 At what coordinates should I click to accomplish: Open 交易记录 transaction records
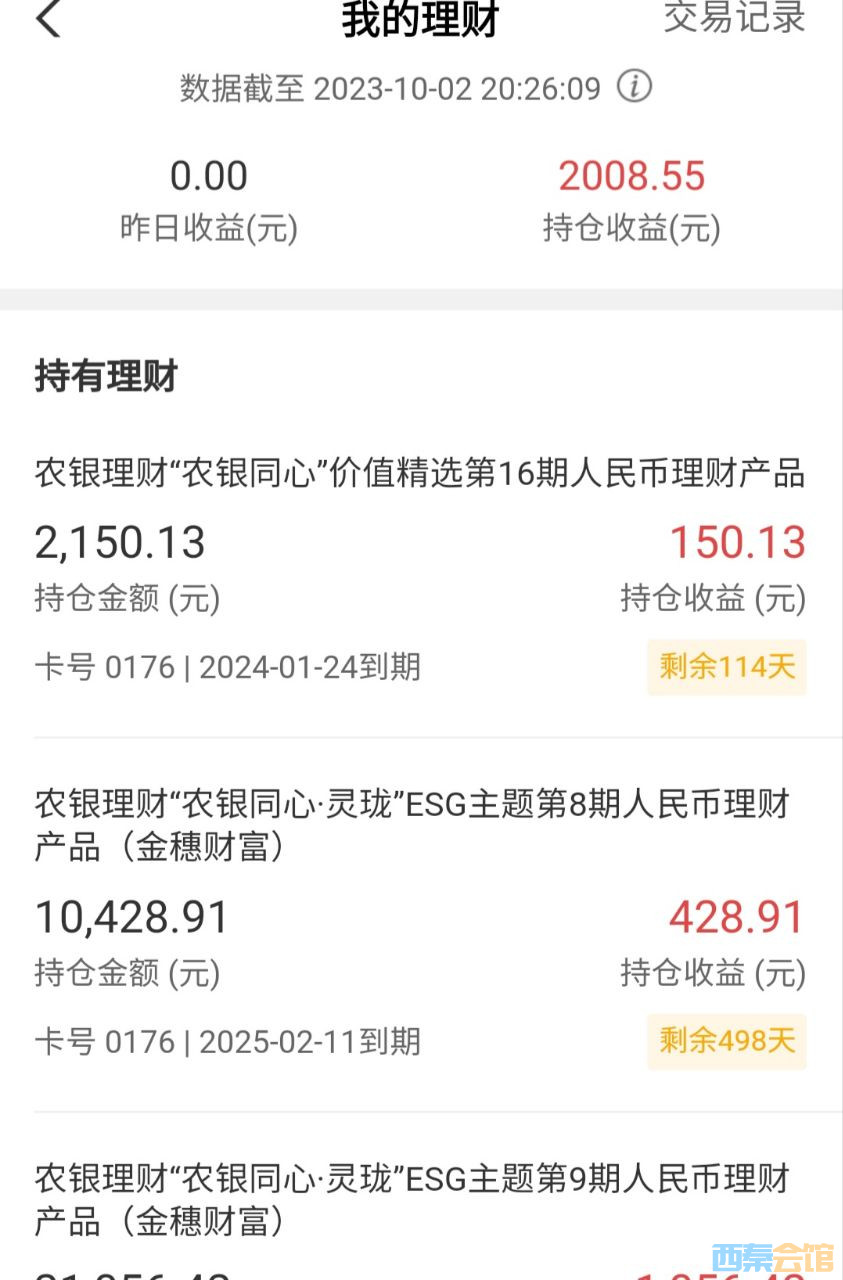coord(734,17)
